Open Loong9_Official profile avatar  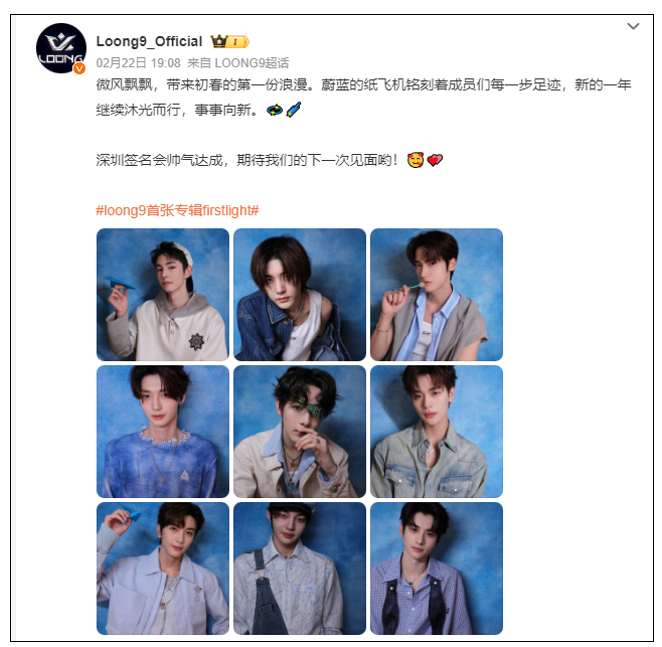click(x=61, y=49)
